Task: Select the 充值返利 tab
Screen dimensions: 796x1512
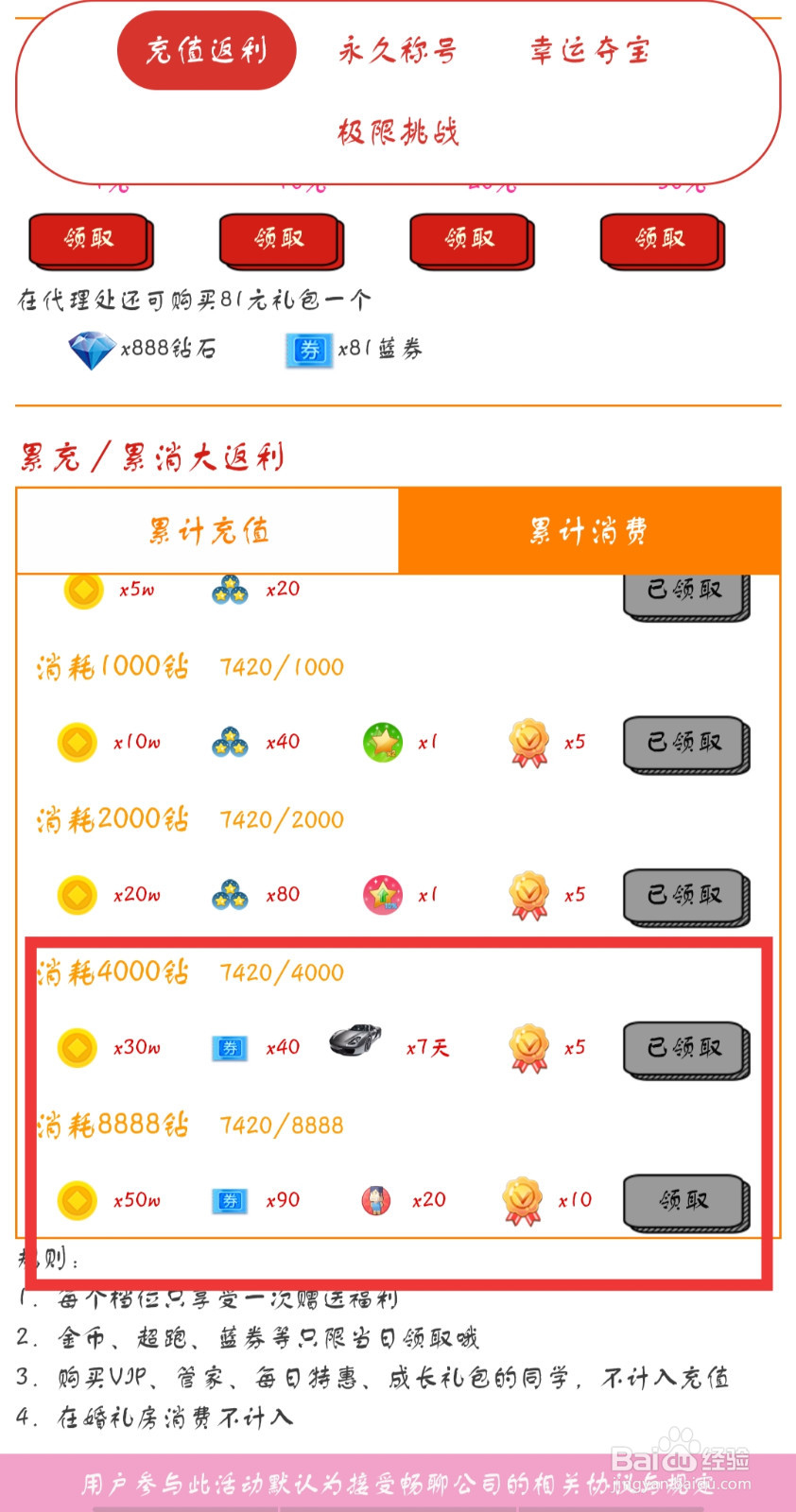Action: coord(206,50)
